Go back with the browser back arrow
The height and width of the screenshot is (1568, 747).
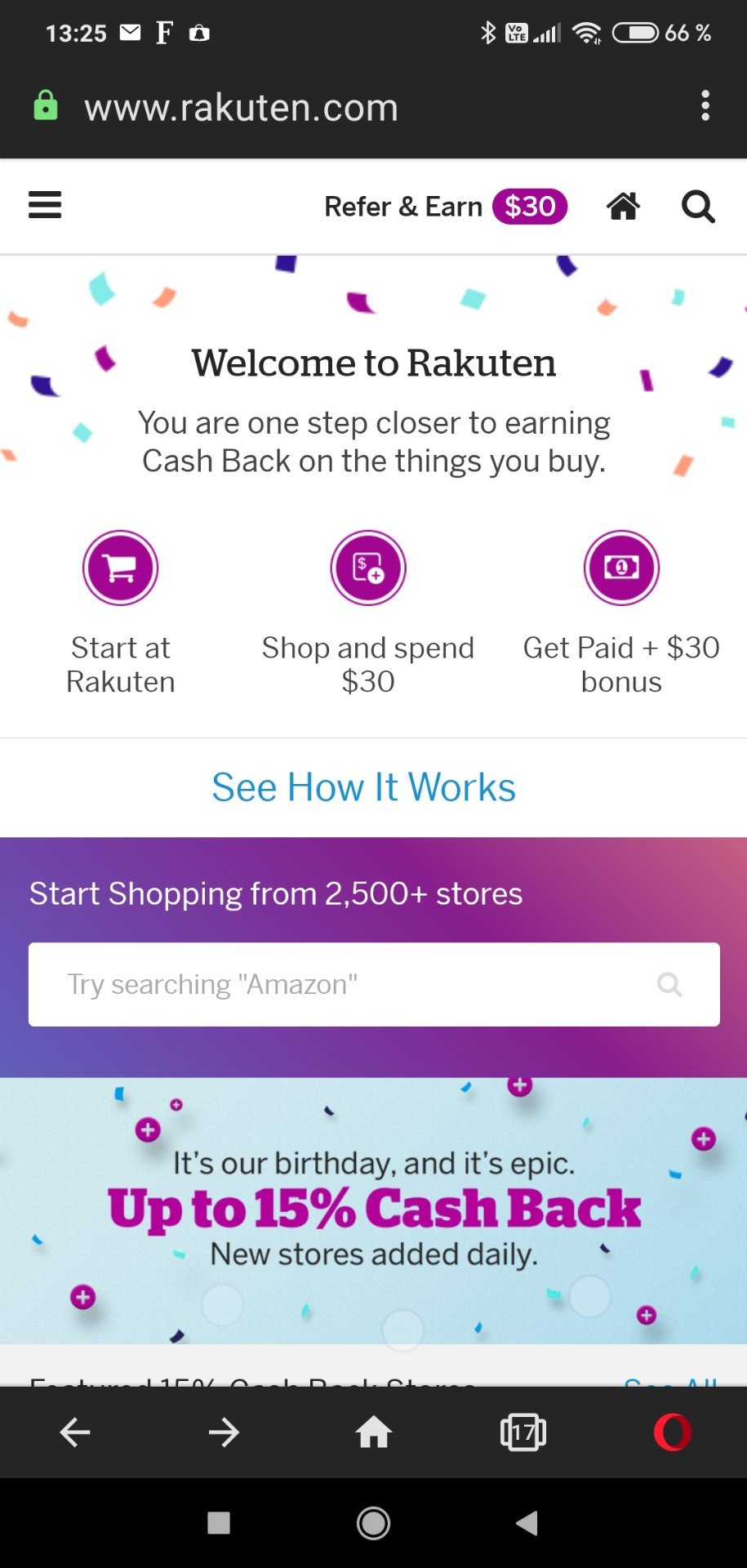point(75,1432)
